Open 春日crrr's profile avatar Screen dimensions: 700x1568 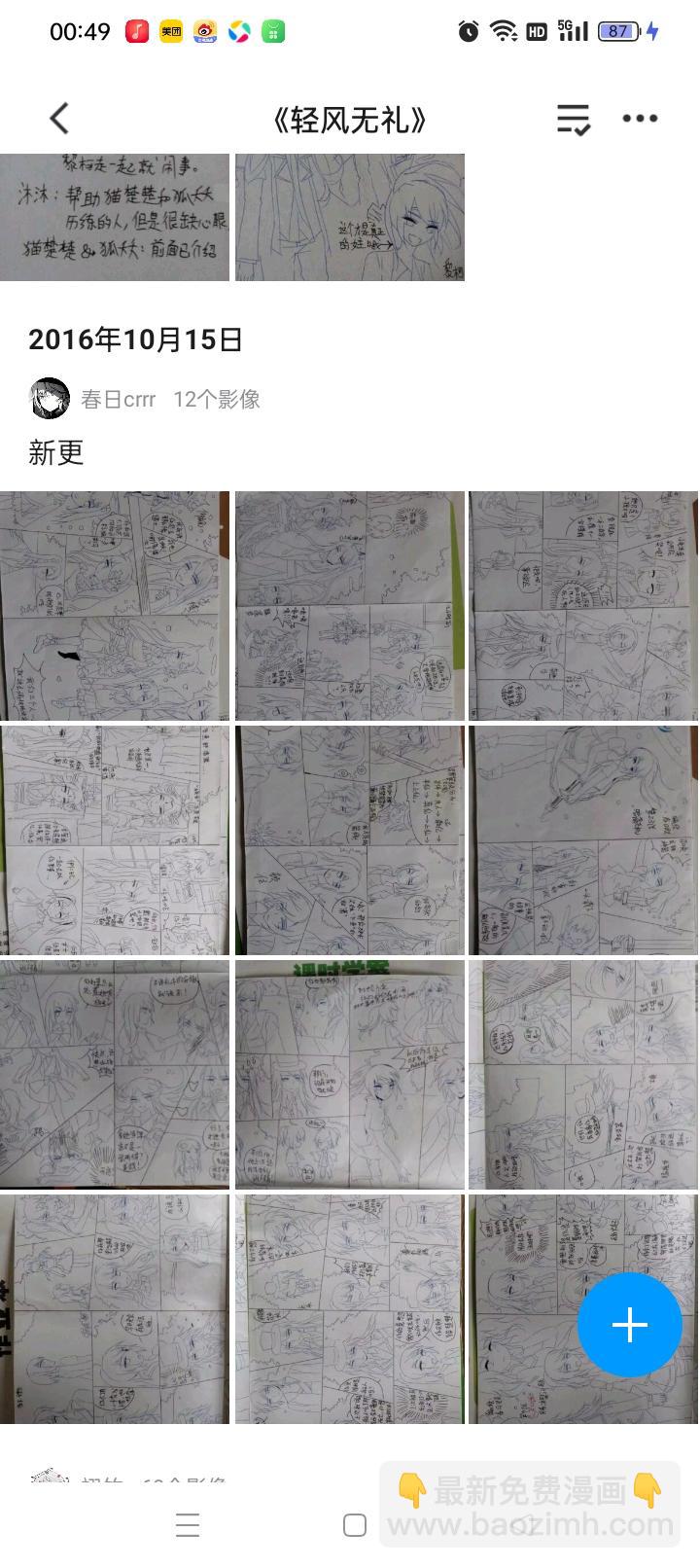(49, 399)
